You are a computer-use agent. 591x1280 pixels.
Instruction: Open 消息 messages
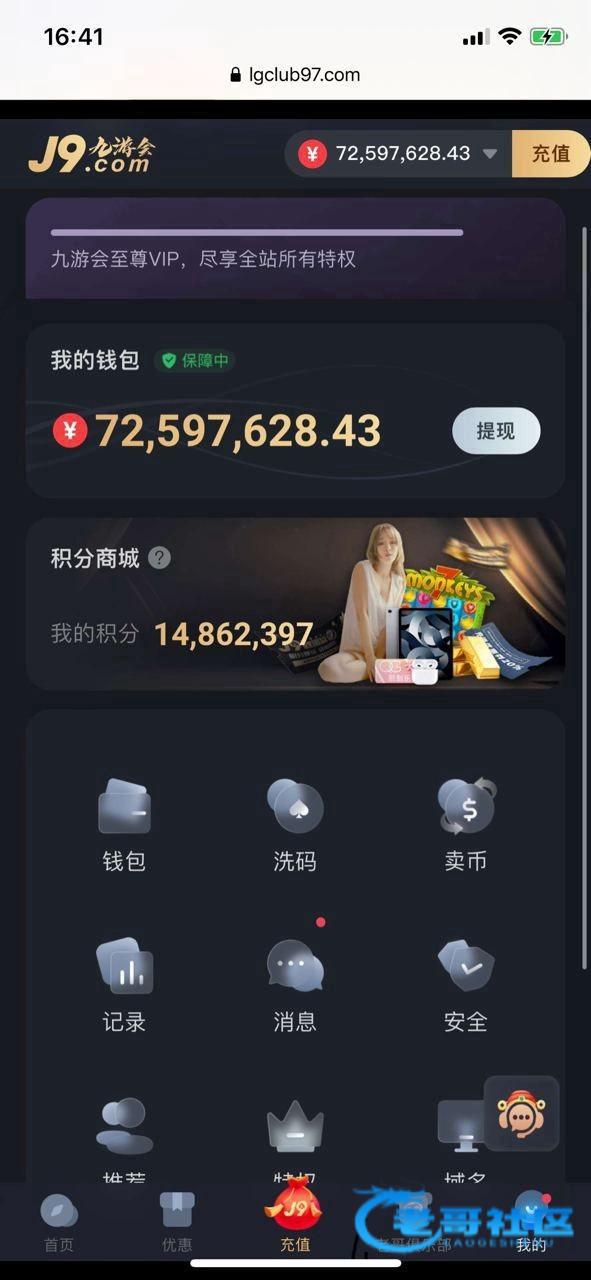coord(295,985)
